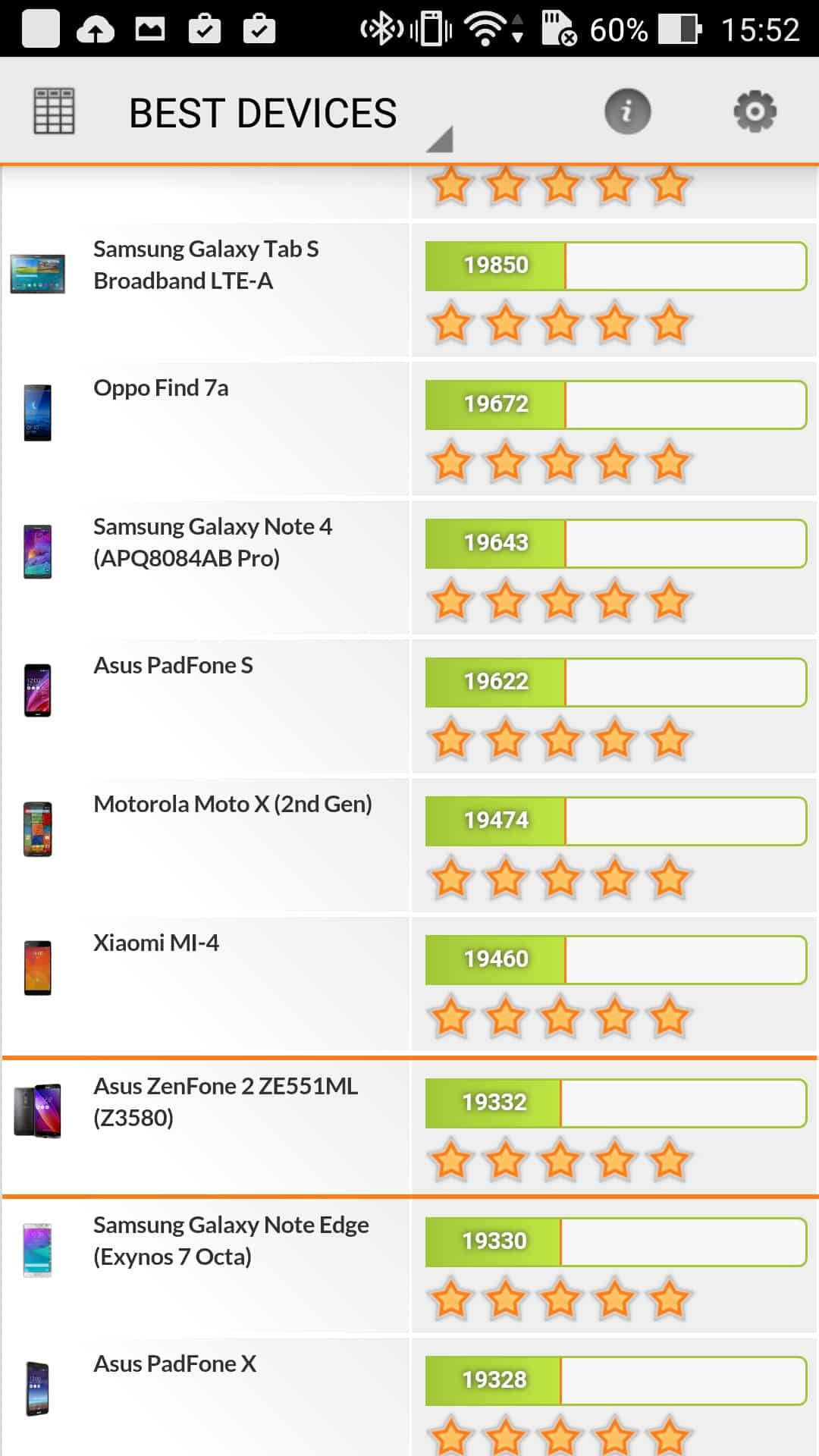The width and height of the screenshot is (819, 1456).
Task: Open the info icon
Action: (x=627, y=111)
